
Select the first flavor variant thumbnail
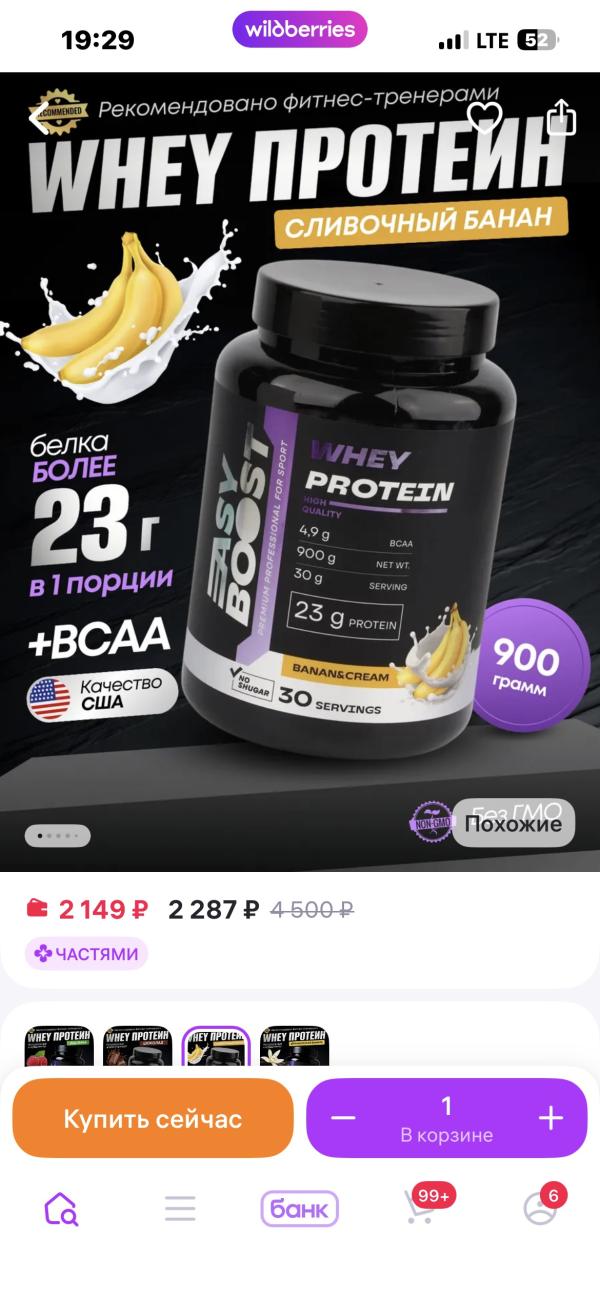point(59,1045)
